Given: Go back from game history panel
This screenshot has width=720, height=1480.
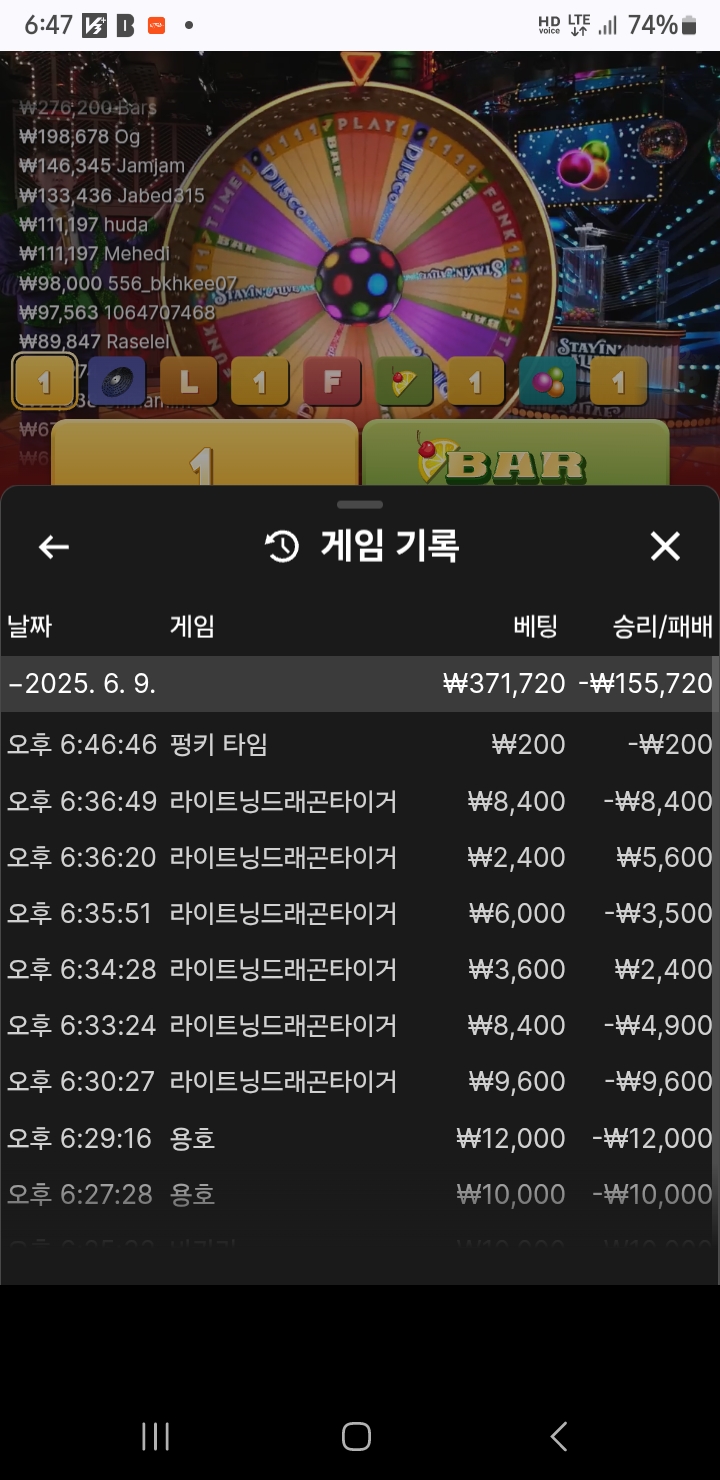Looking at the screenshot, I should (x=54, y=546).
